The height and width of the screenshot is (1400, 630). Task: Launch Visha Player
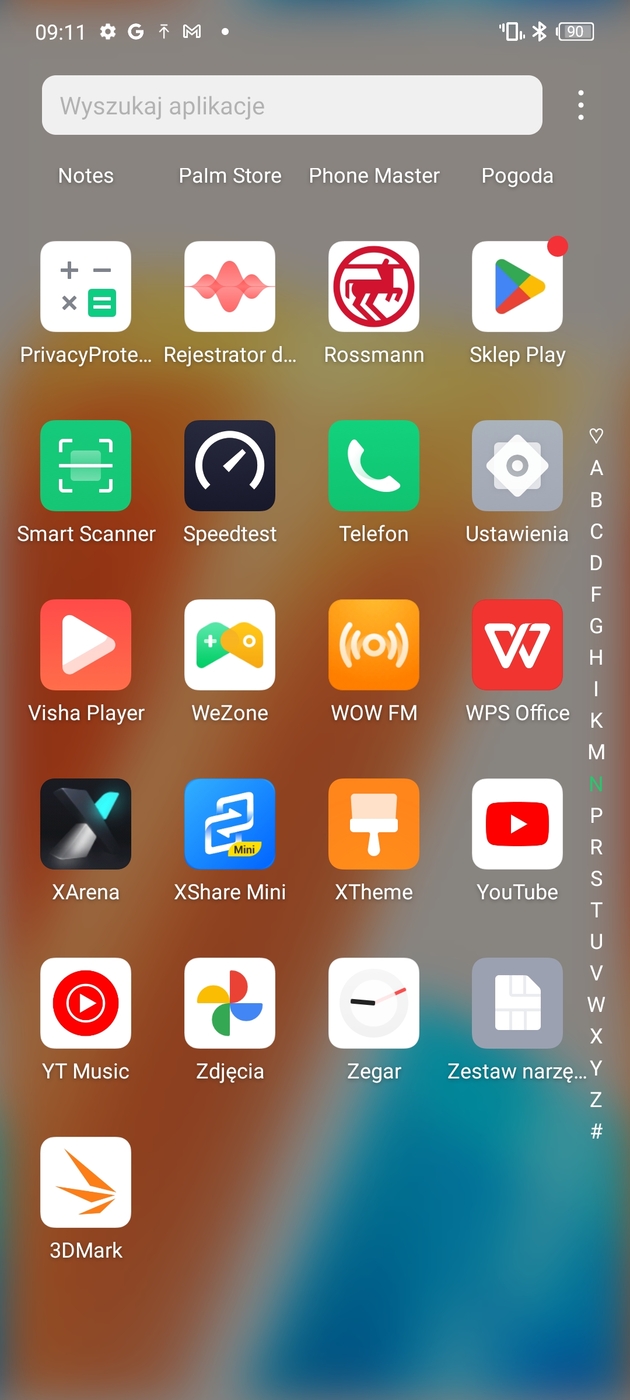pos(86,645)
